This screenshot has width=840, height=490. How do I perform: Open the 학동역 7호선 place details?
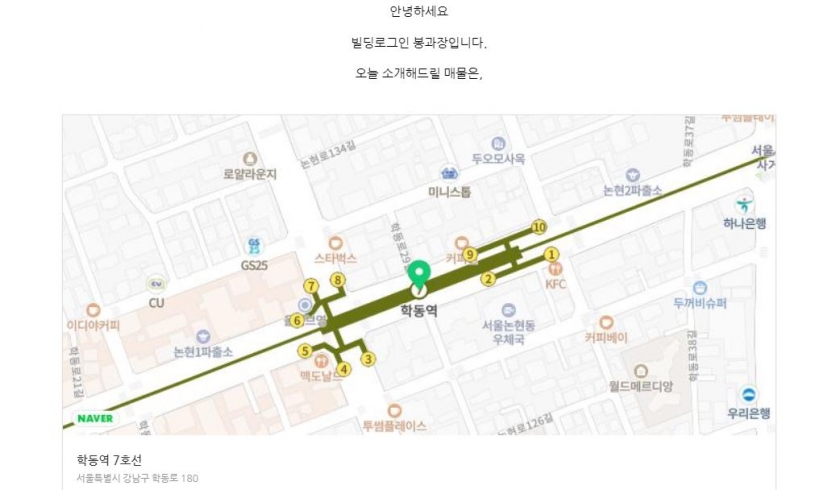(110, 459)
